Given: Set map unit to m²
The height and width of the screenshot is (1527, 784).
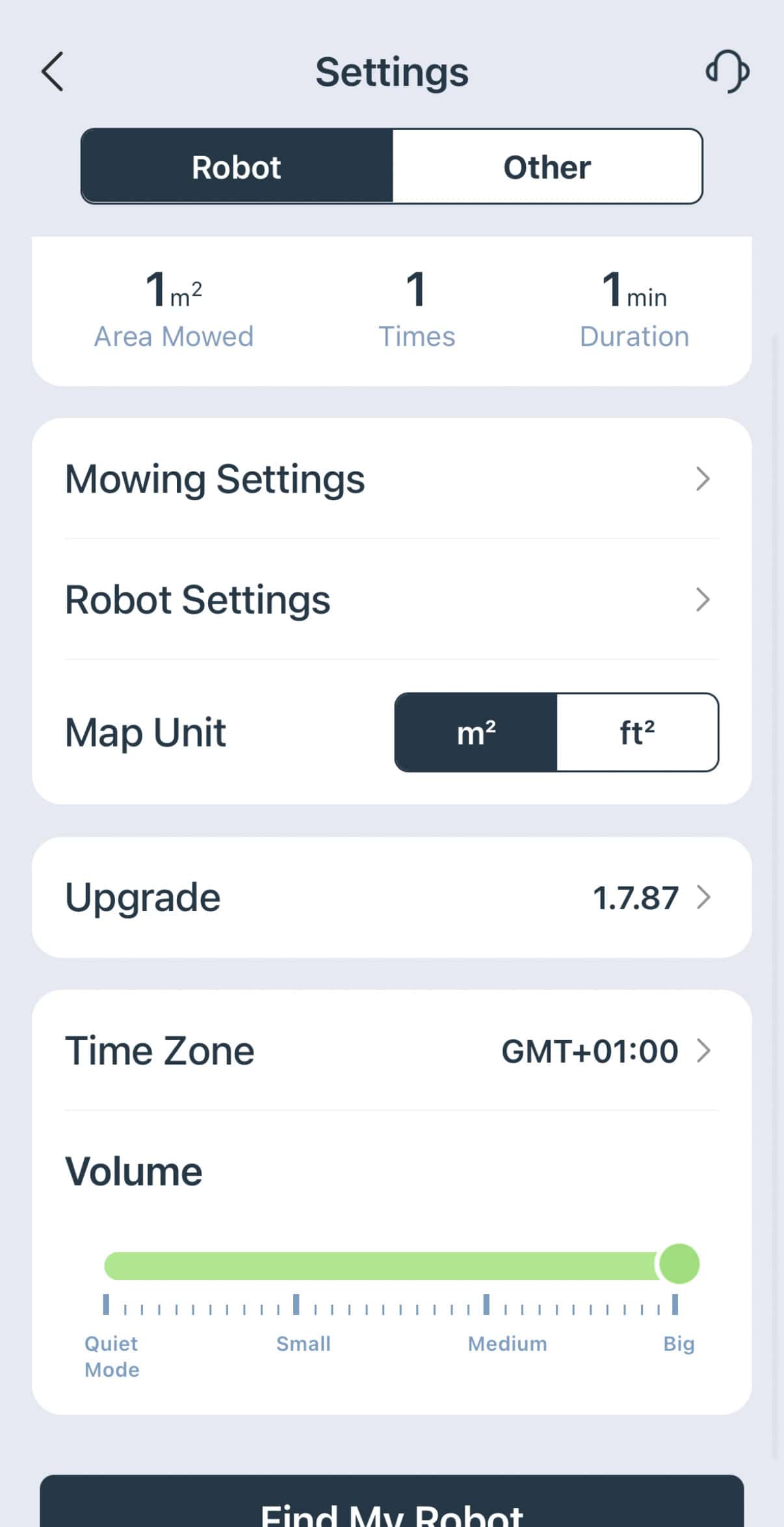Looking at the screenshot, I should click(476, 732).
